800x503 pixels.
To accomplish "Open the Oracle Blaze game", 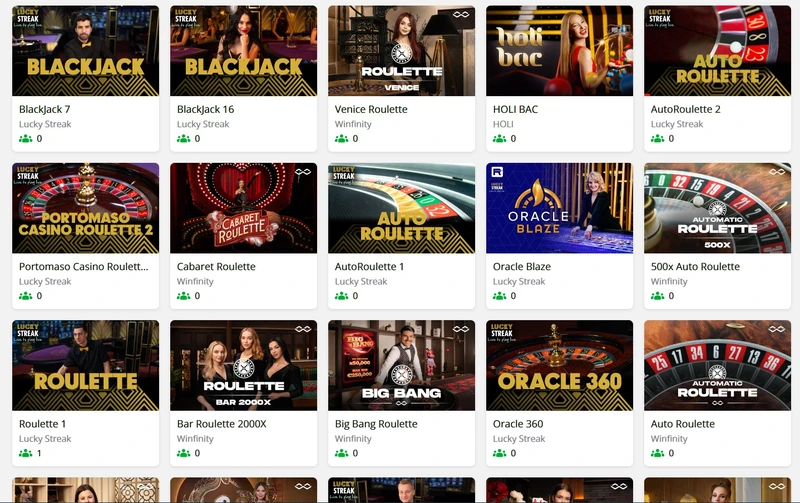I will pos(559,209).
